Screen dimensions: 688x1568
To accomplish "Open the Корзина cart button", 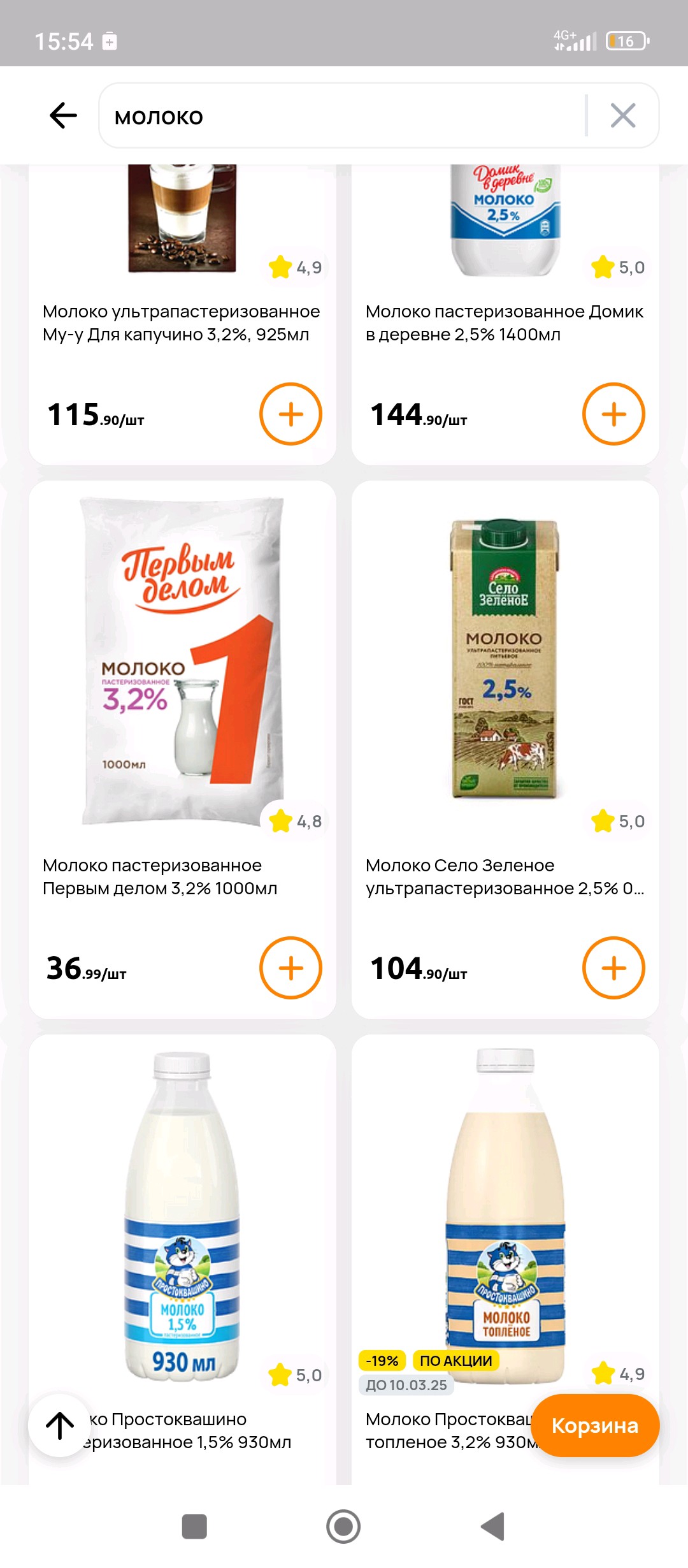I will click(x=595, y=1425).
